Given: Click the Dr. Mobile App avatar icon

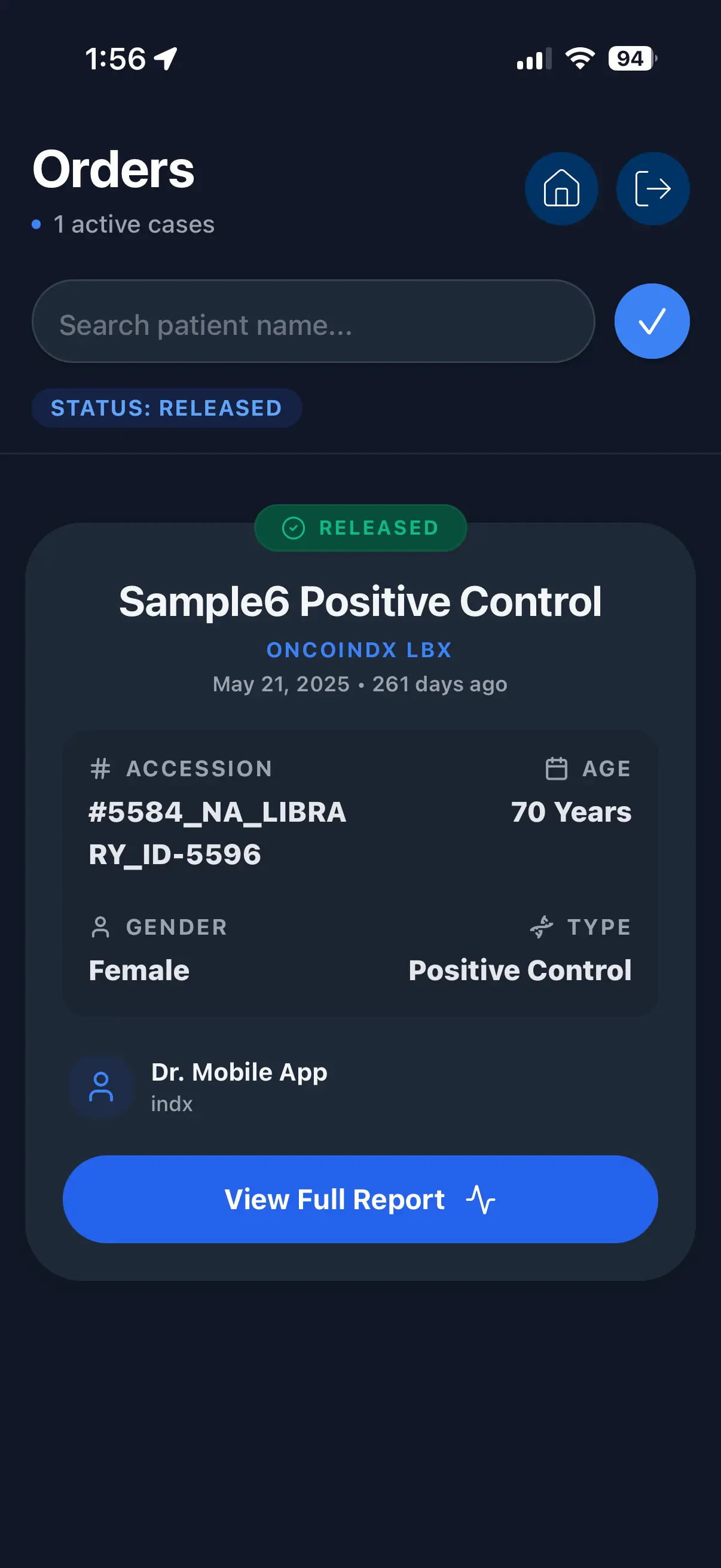Looking at the screenshot, I should [101, 1087].
